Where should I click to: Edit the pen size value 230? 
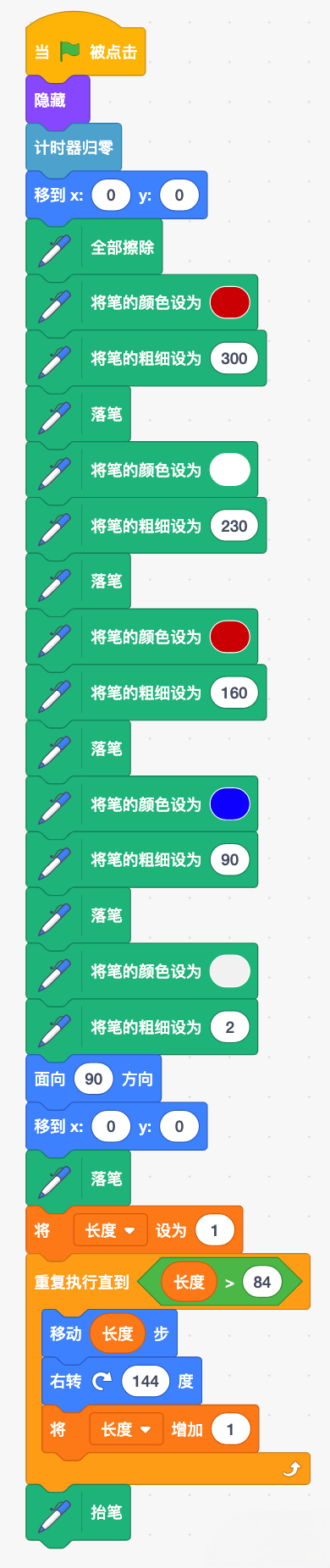(234, 526)
